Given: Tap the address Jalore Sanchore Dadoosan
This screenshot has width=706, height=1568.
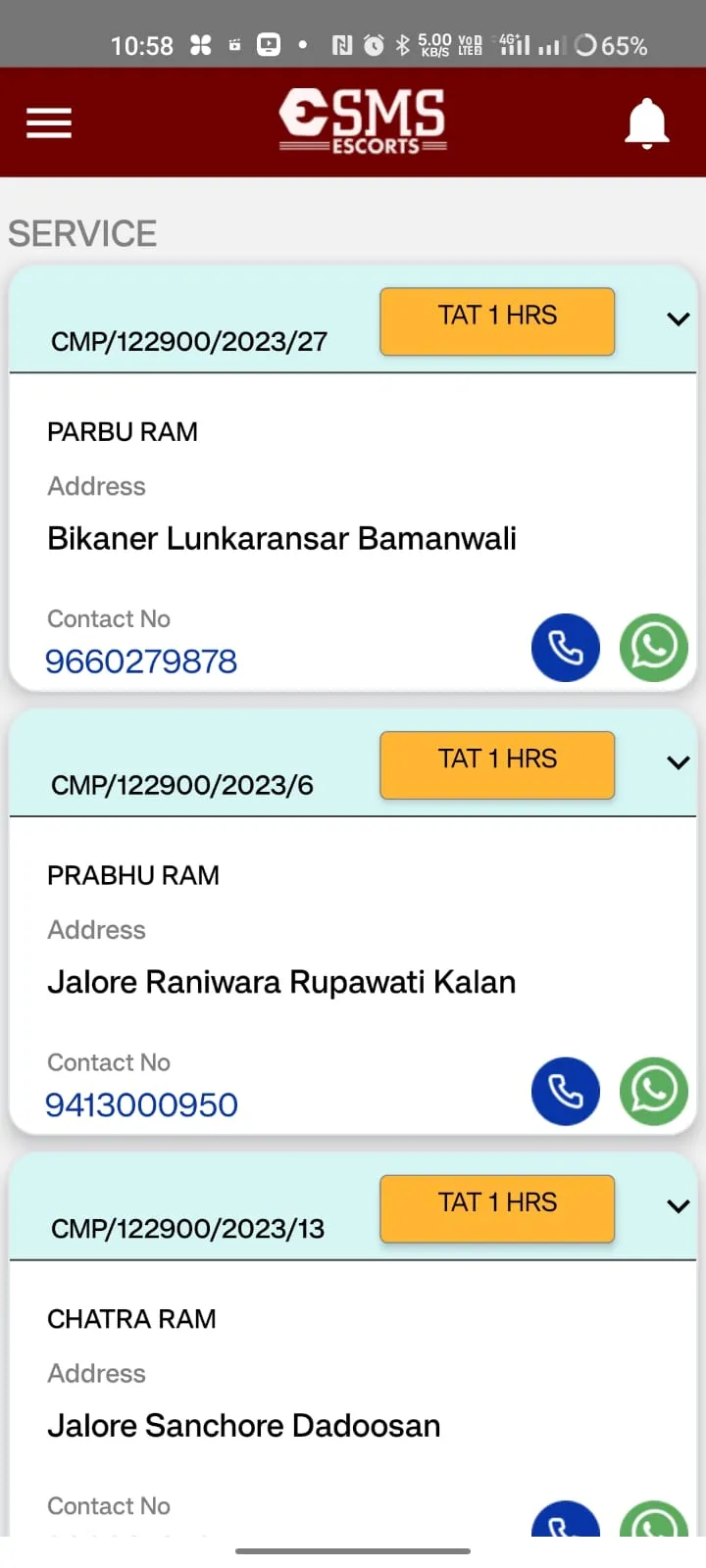Looking at the screenshot, I should 242,1426.
